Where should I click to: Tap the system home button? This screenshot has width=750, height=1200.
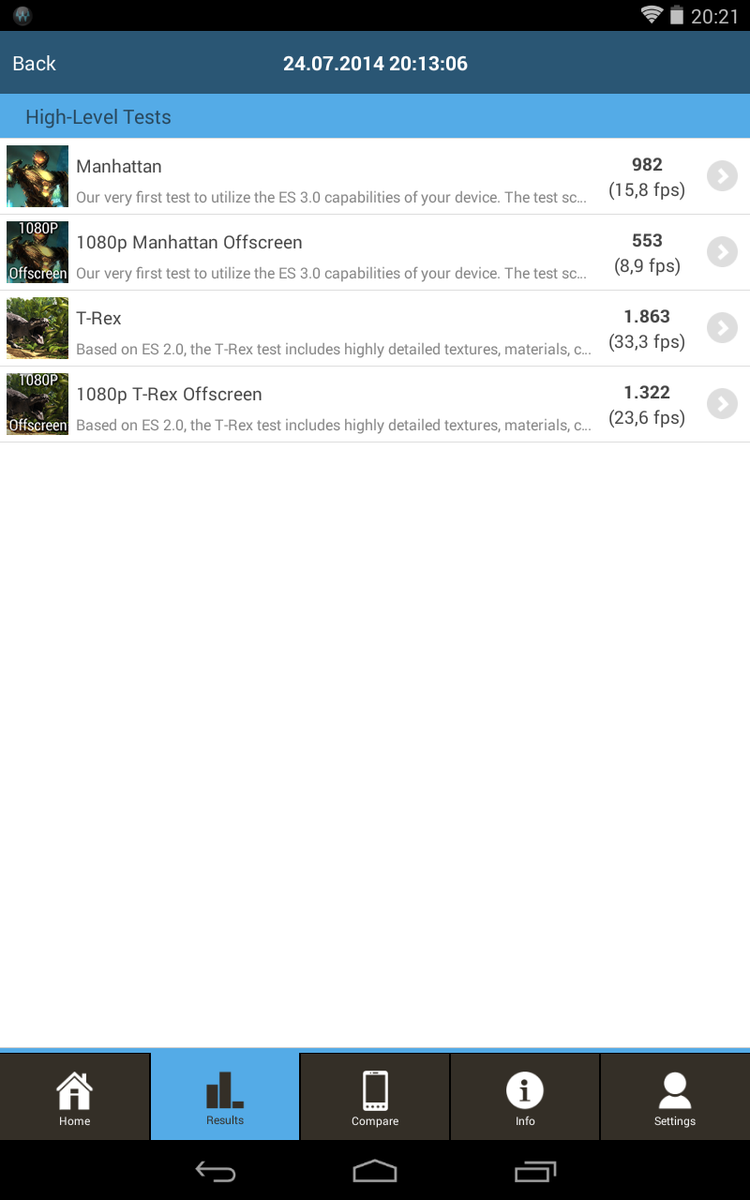pos(375,1171)
